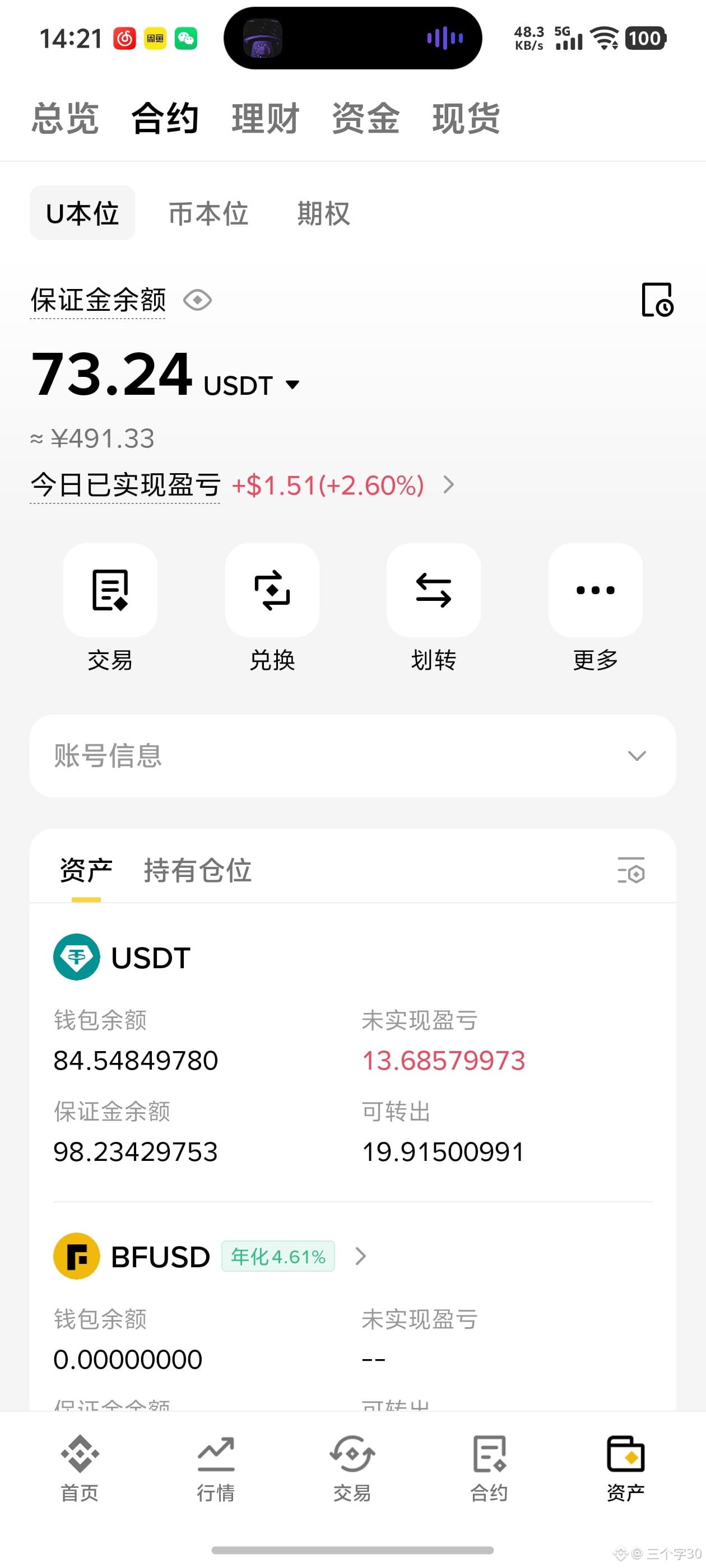This screenshot has height=1568, width=706.
Task: Switch to the 资金 top tab
Action: 366,118
